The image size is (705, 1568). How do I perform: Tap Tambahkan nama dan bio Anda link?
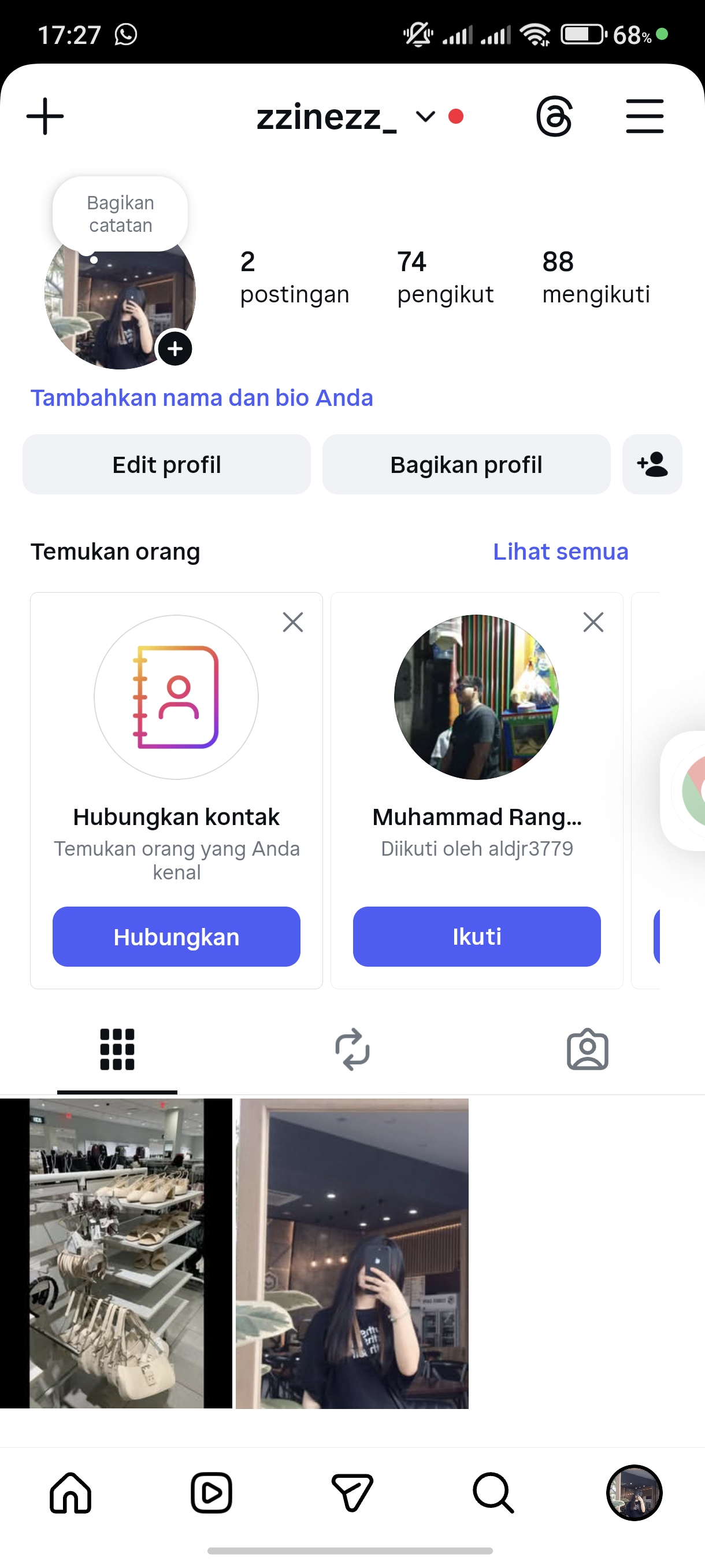(x=201, y=397)
